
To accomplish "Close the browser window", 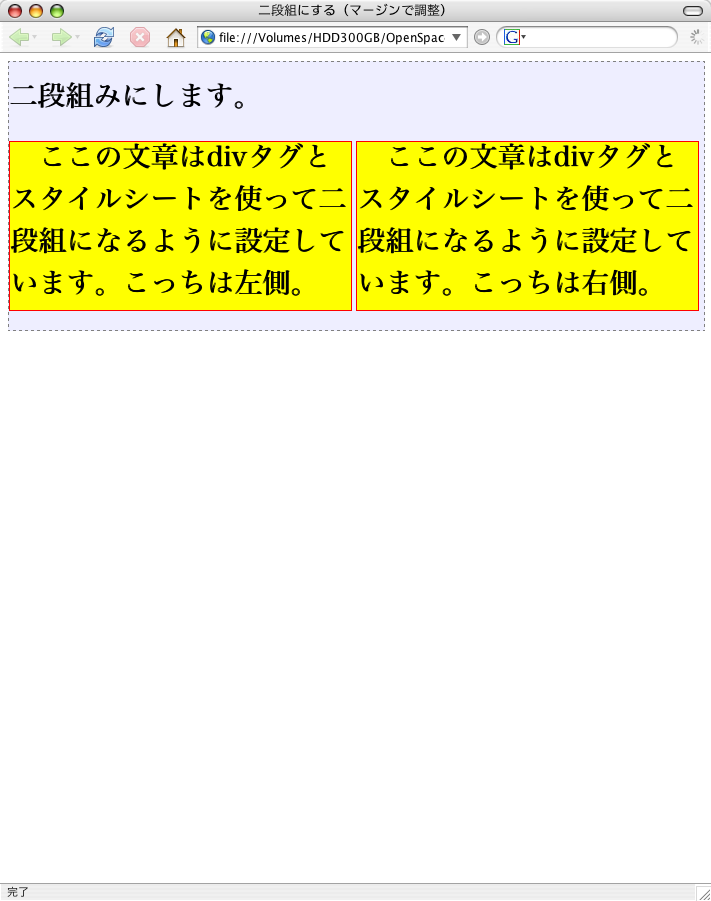I will [15, 10].
